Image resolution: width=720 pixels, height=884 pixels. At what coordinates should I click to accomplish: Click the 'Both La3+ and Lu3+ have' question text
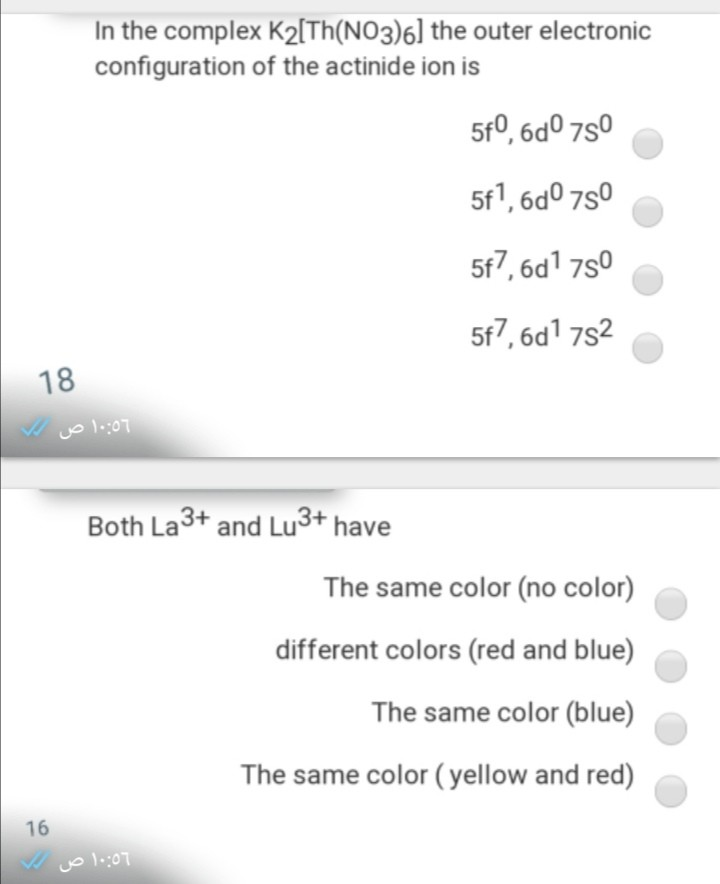240,524
